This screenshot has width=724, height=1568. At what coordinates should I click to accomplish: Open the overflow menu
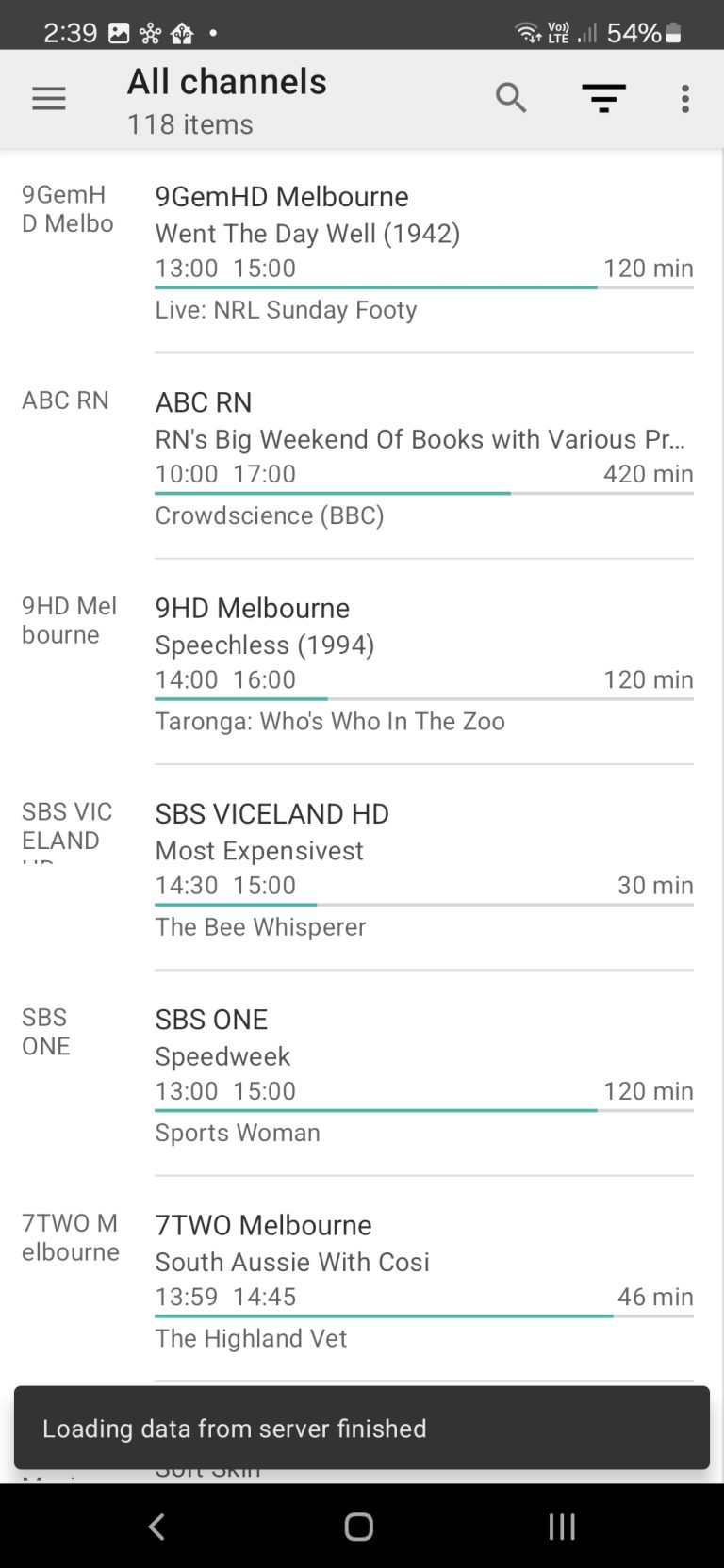point(685,99)
